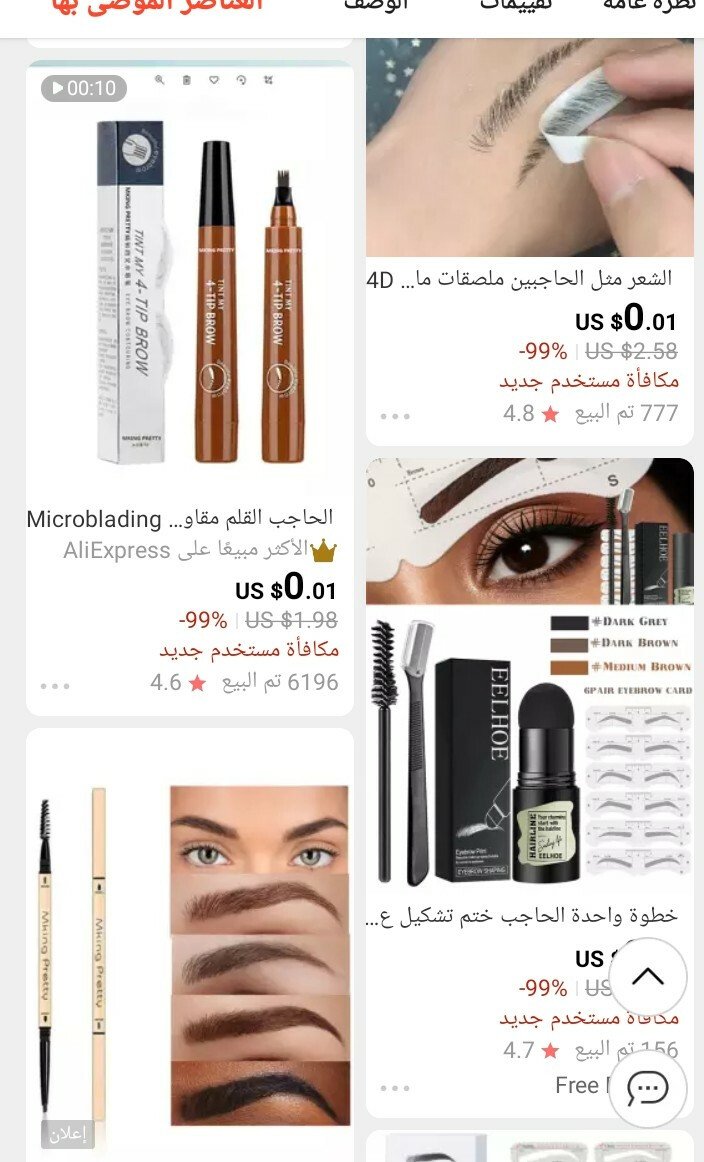704x1162 pixels.
Task: Tap the scroll-to-top arrow button
Action: 648,976
